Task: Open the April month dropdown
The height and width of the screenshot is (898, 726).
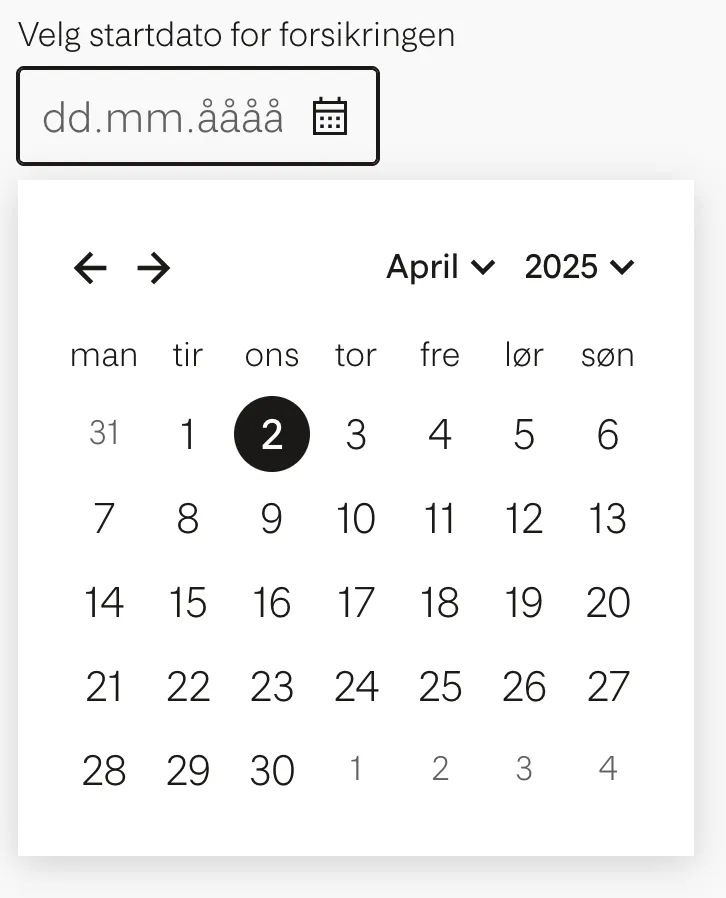Action: point(440,267)
